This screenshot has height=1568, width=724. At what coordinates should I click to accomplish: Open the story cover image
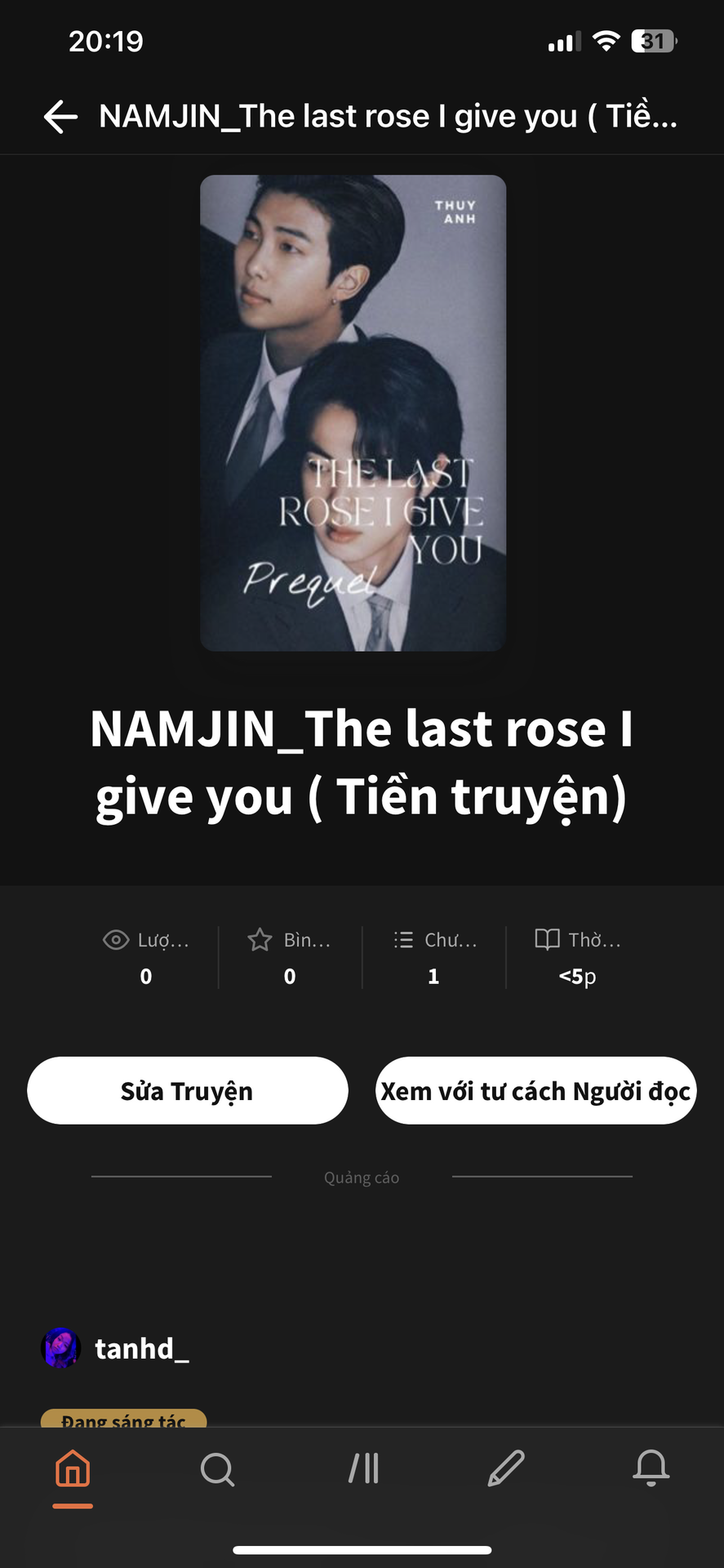[353, 413]
